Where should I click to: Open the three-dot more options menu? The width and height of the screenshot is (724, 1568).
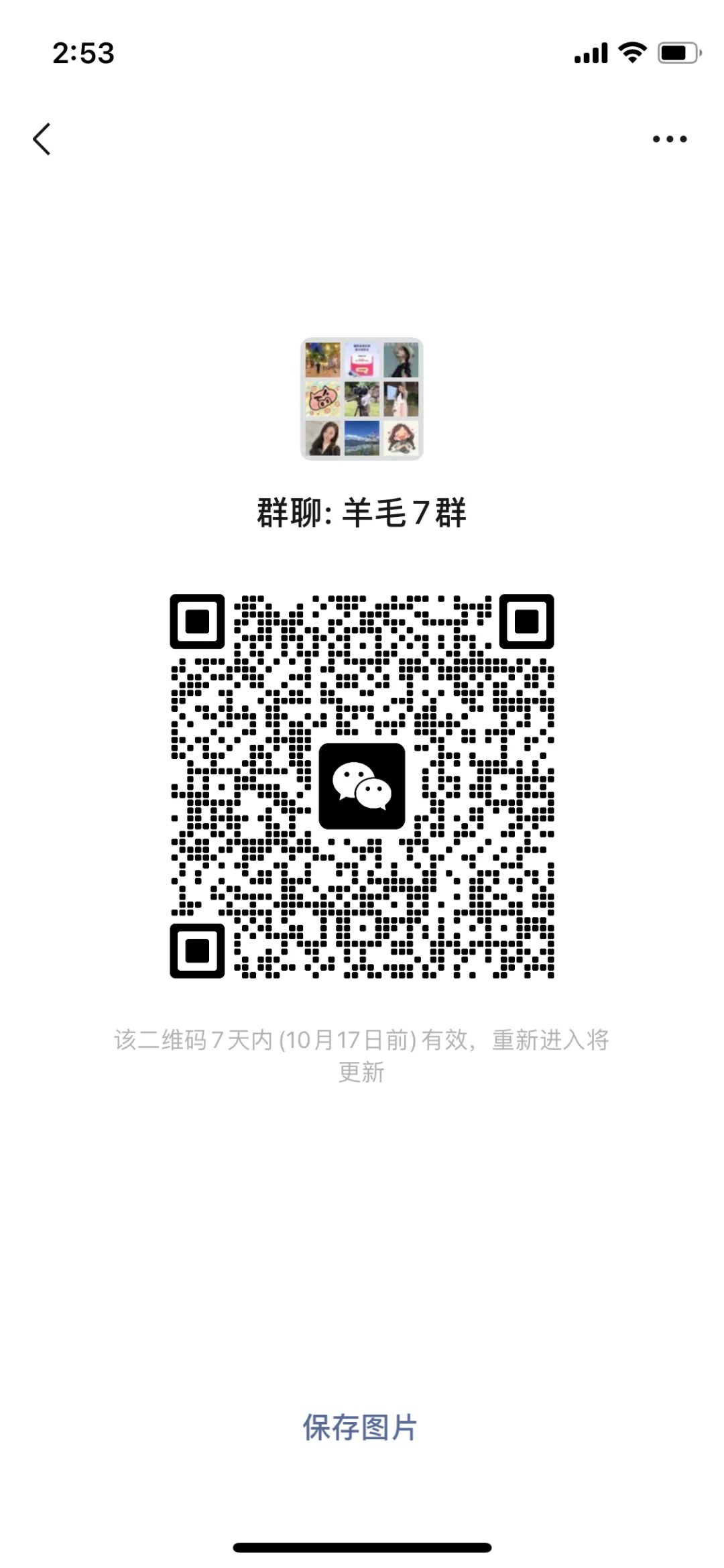669,139
